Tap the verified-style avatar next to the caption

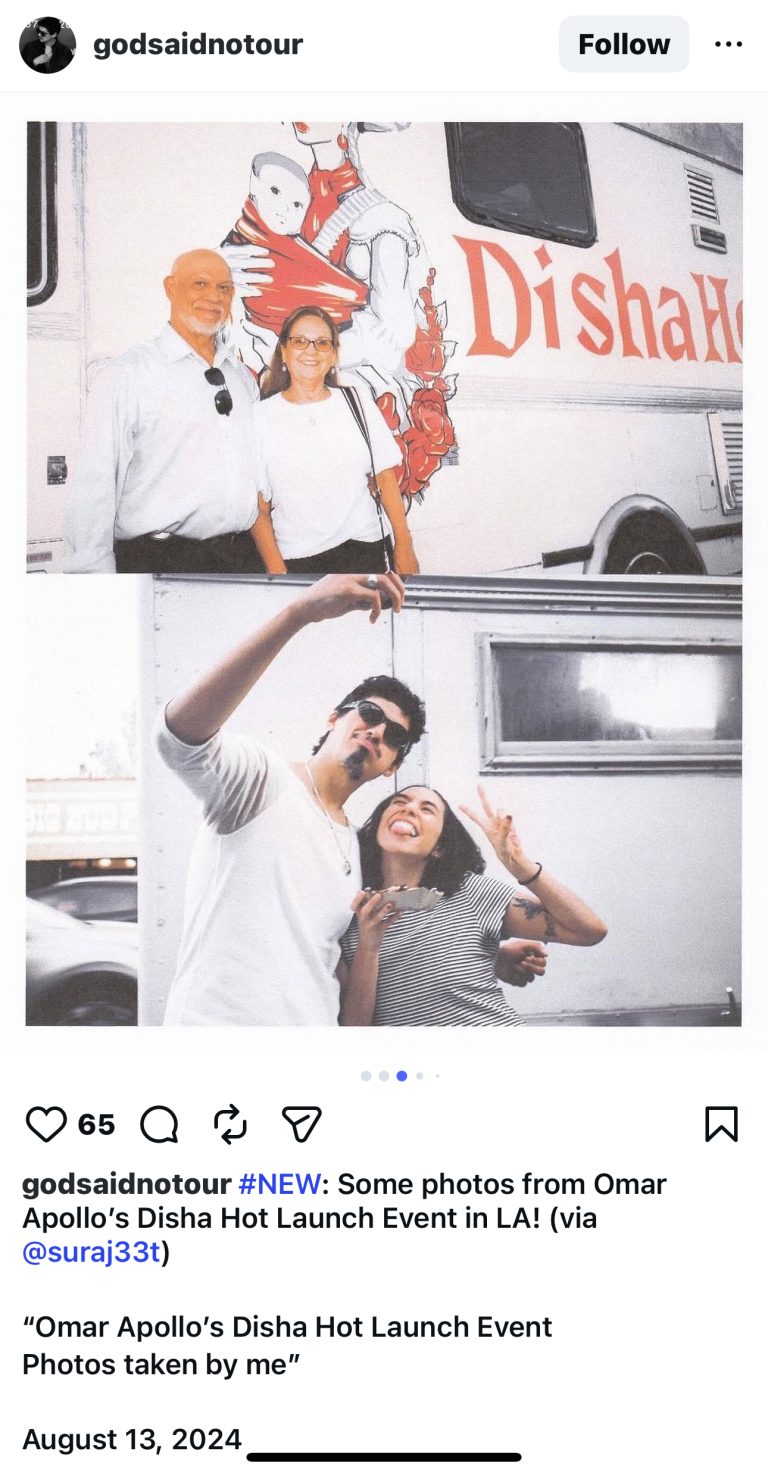[x=45, y=44]
